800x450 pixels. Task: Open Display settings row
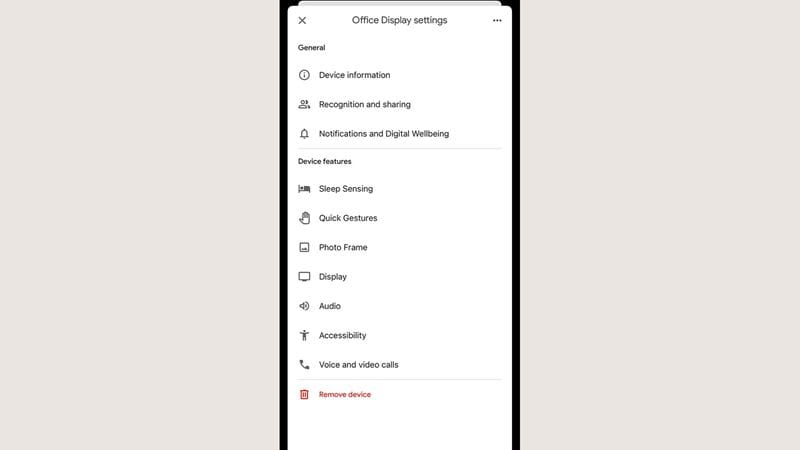(x=333, y=277)
